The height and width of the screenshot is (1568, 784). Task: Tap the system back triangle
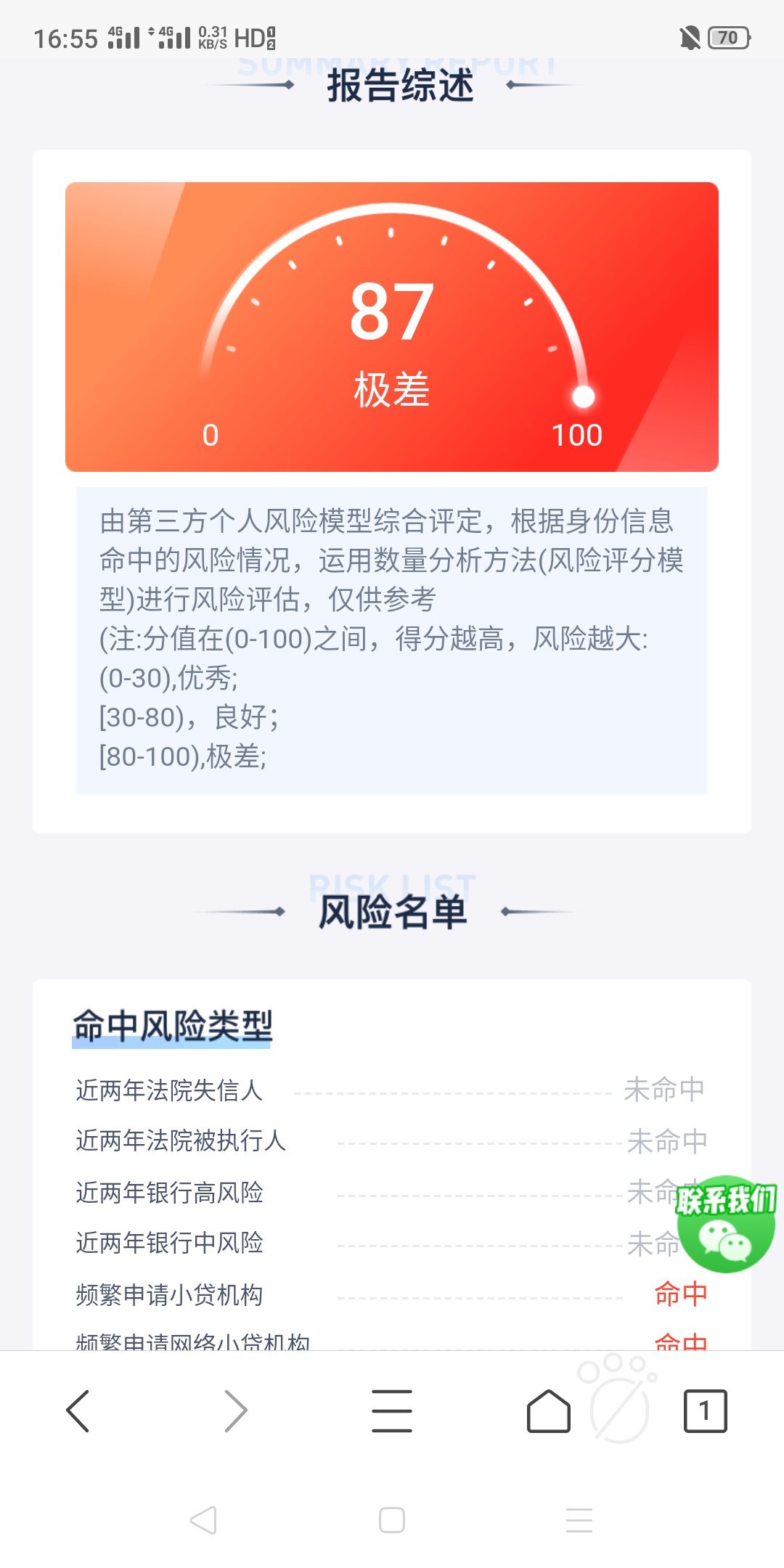(x=203, y=1520)
